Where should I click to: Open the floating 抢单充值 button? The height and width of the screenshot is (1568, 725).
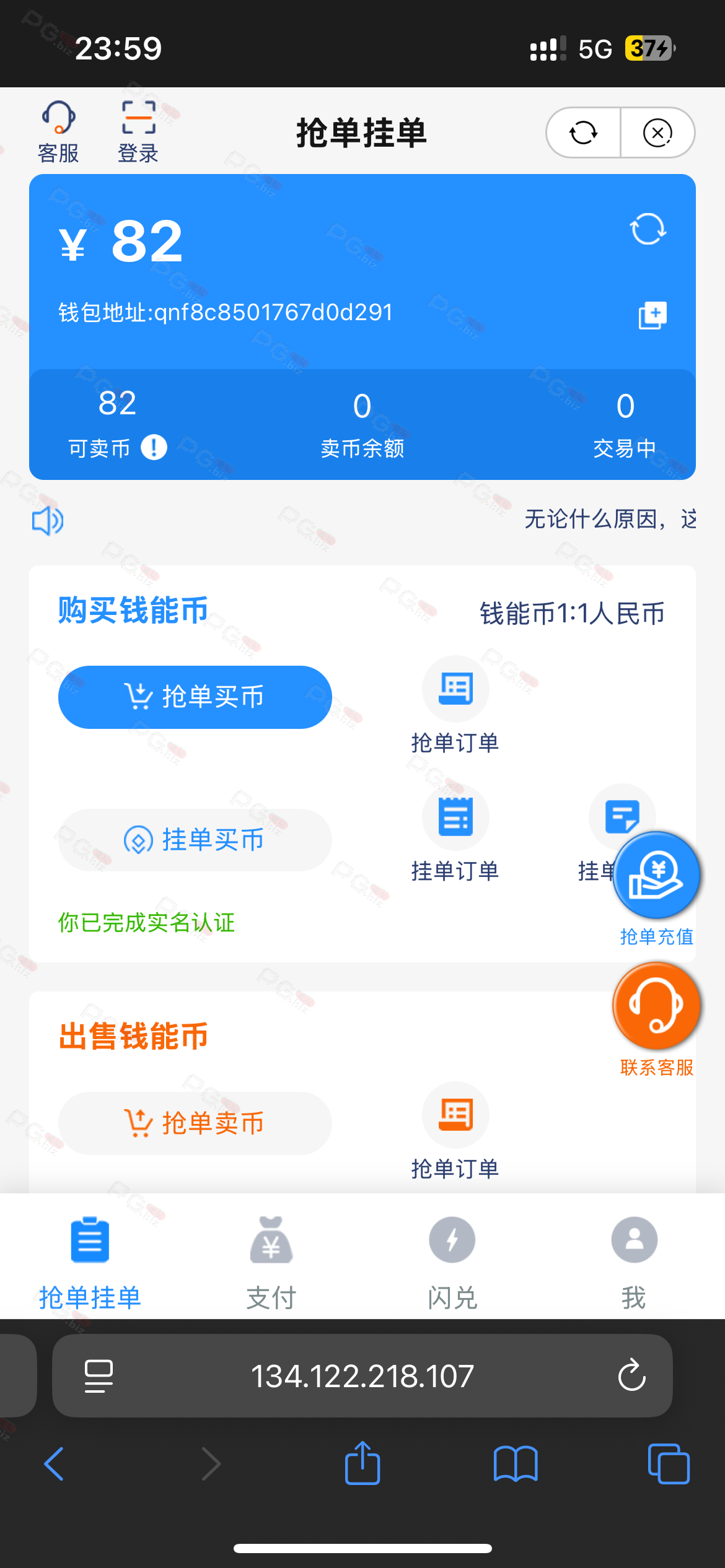point(656,876)
